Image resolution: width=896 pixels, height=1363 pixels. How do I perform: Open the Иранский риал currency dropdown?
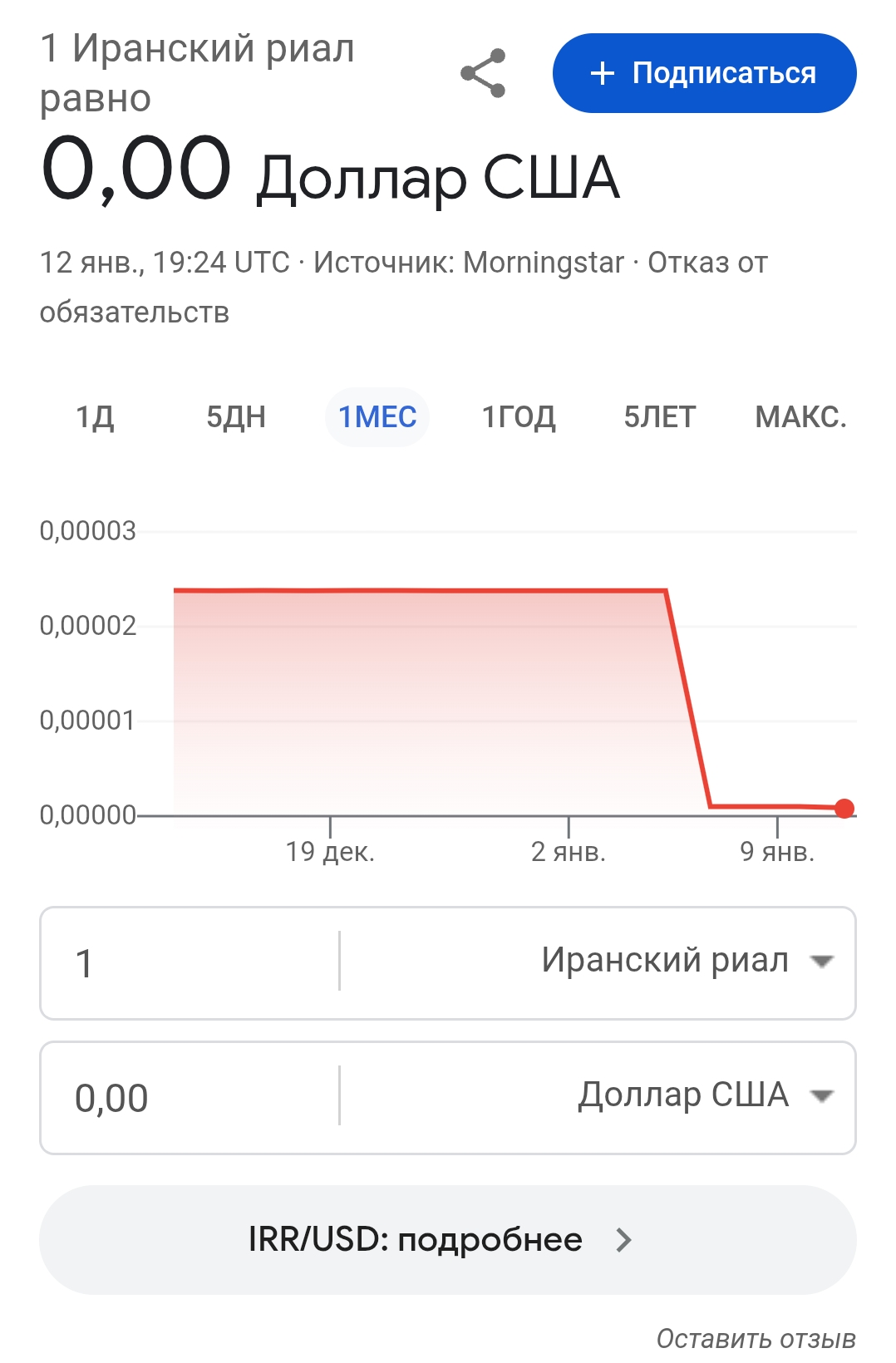[x=686, y=962]
